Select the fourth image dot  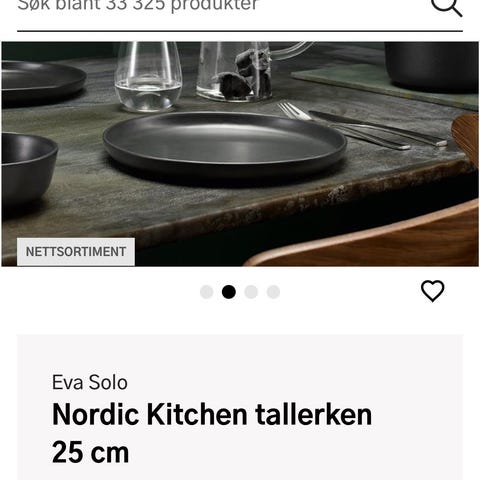tap(273, 292)
